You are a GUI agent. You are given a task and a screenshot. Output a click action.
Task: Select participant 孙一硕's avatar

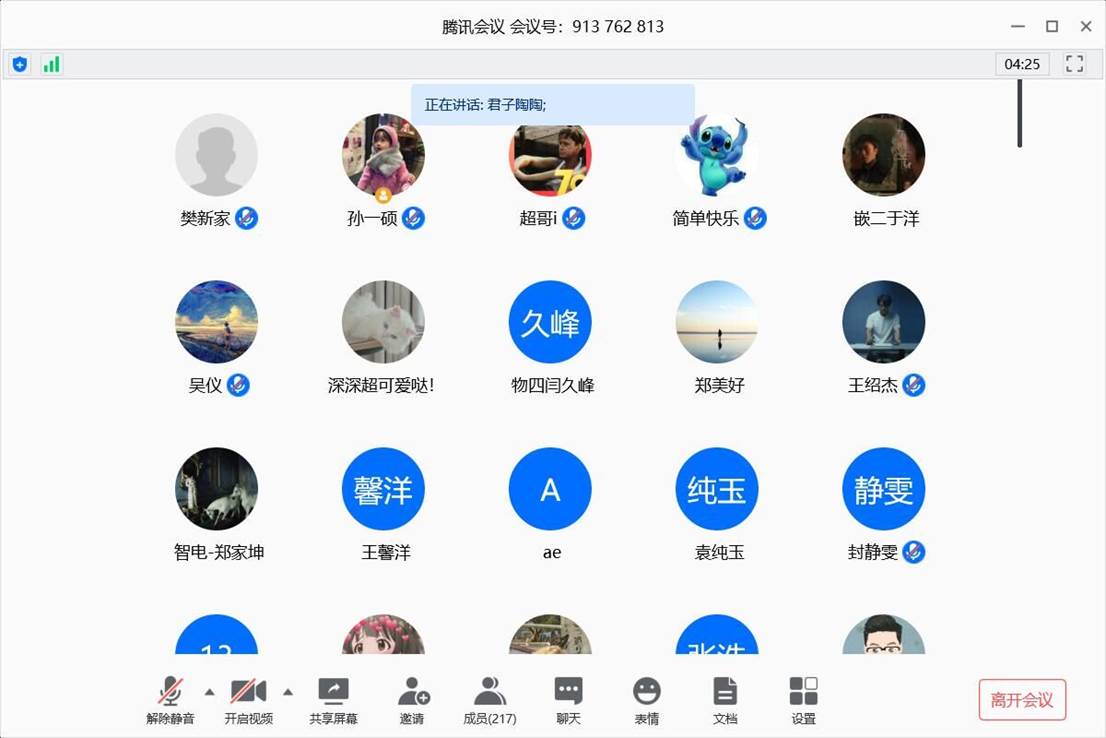click(383, 155)
